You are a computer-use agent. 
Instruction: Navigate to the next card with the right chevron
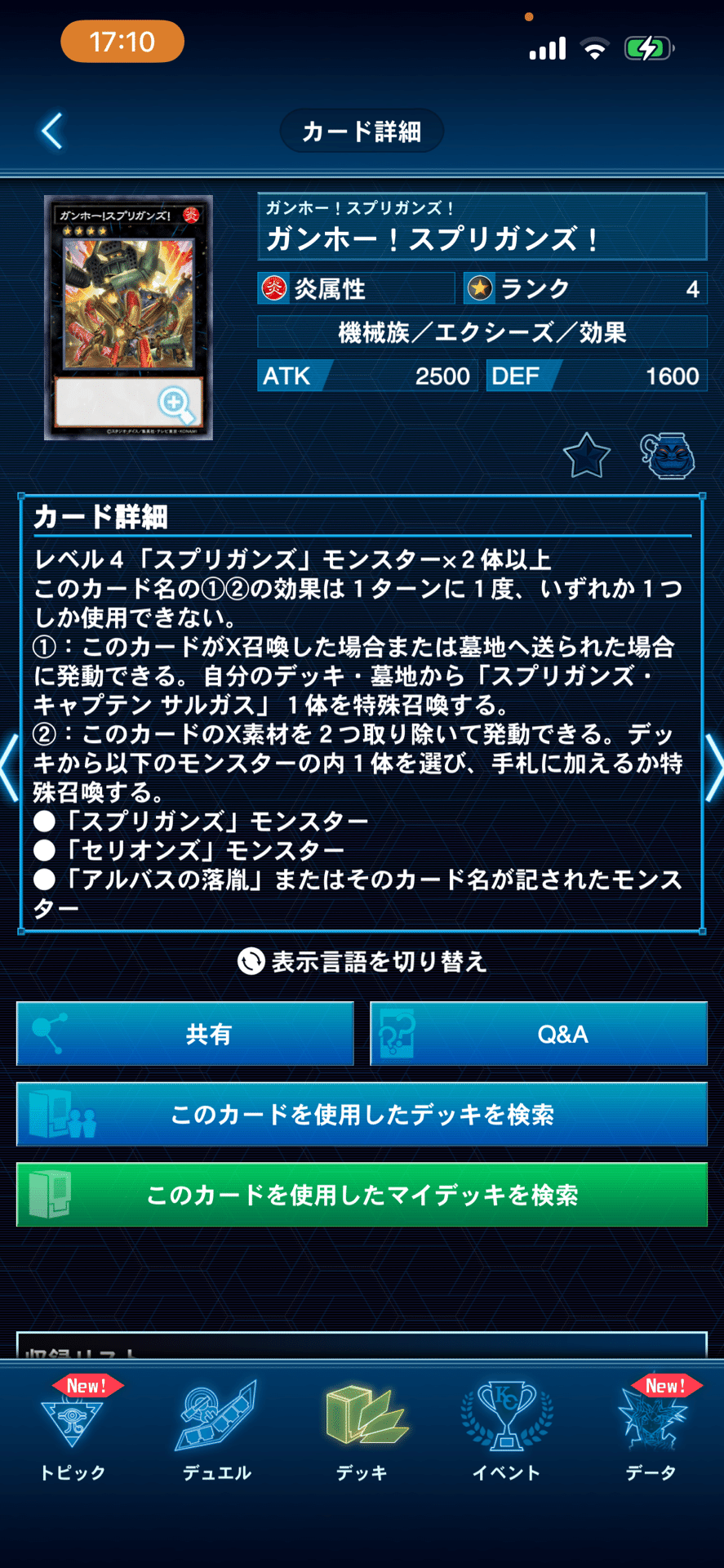[x=716, y=766]
